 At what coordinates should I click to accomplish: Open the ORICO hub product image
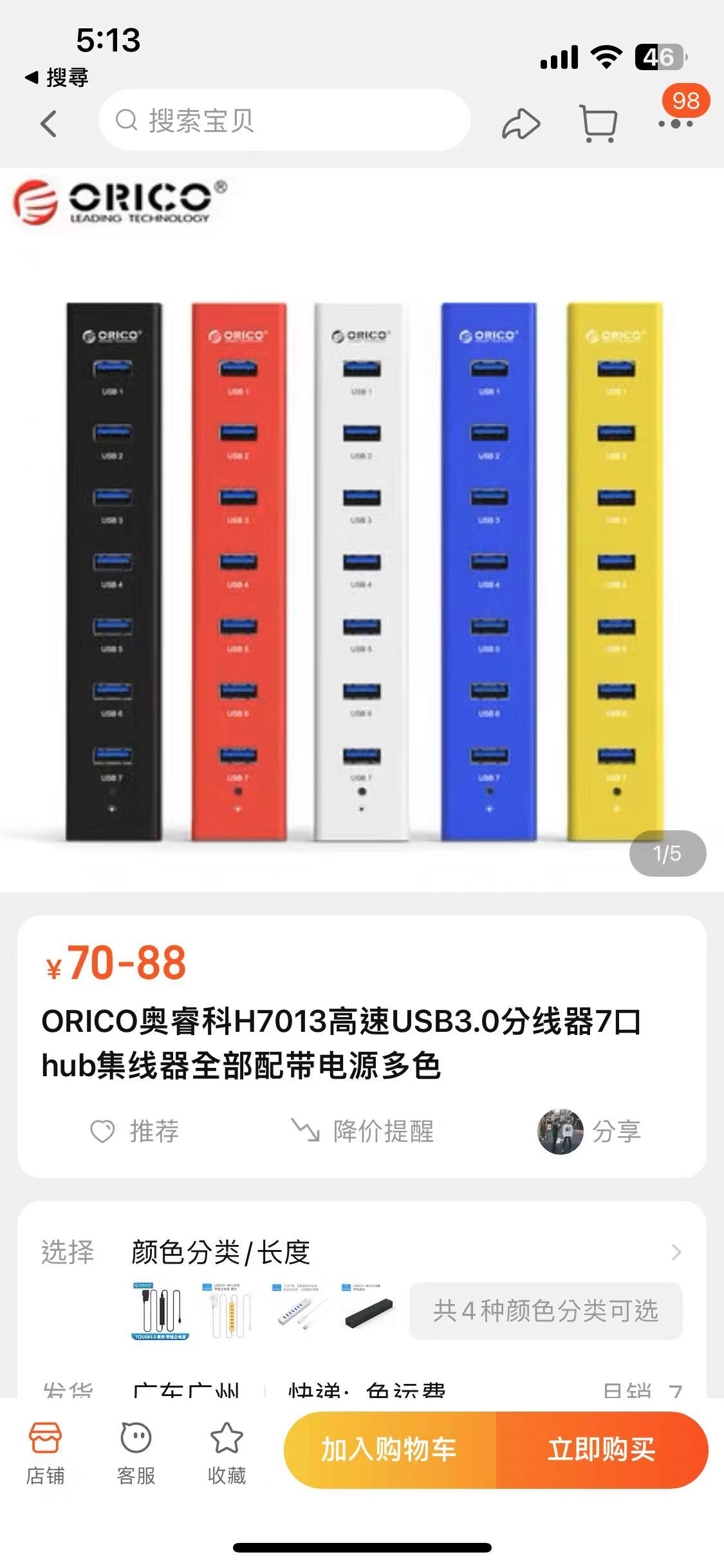[362, 566]
